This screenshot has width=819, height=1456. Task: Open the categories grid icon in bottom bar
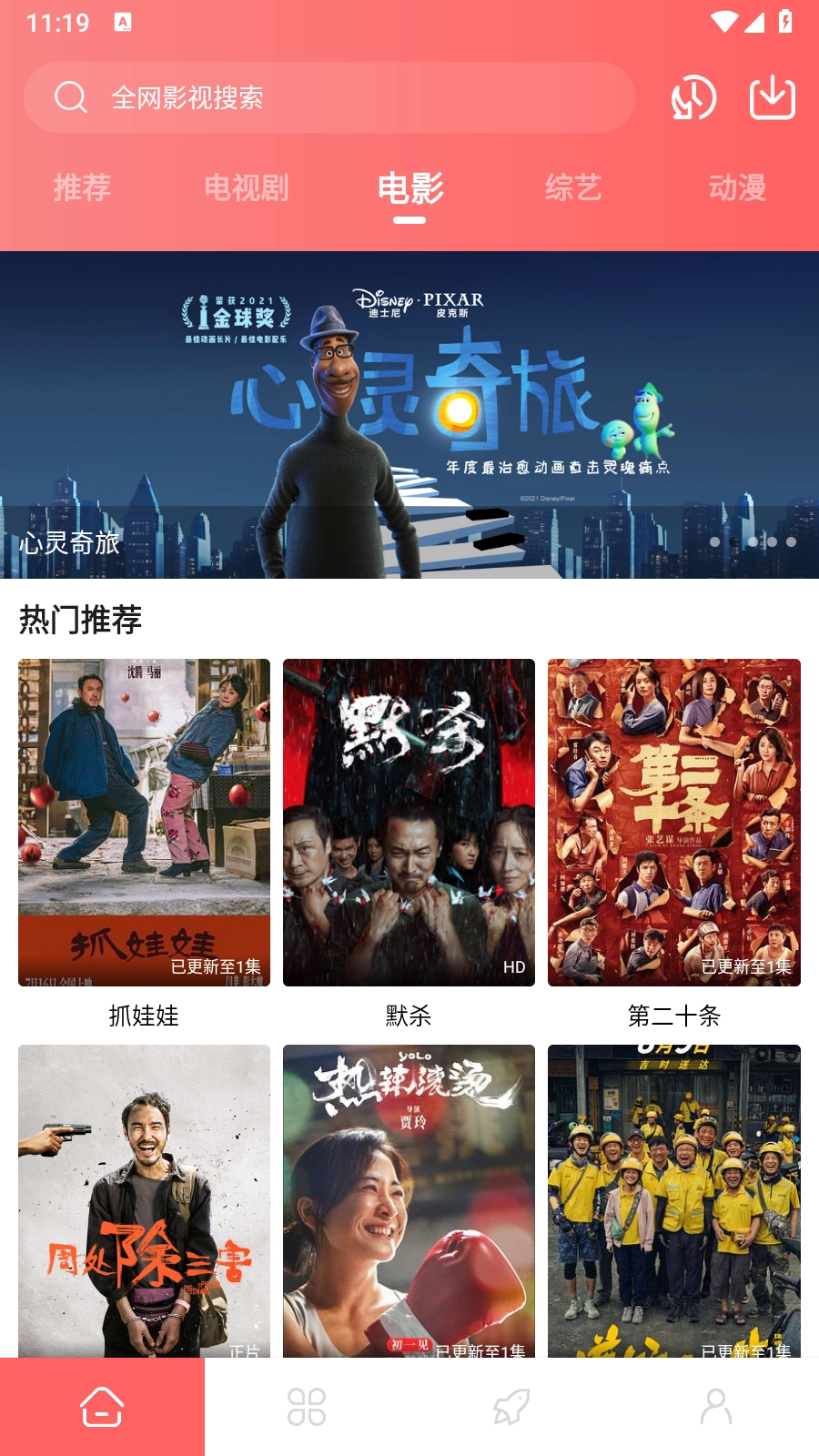pos(307,1406)
